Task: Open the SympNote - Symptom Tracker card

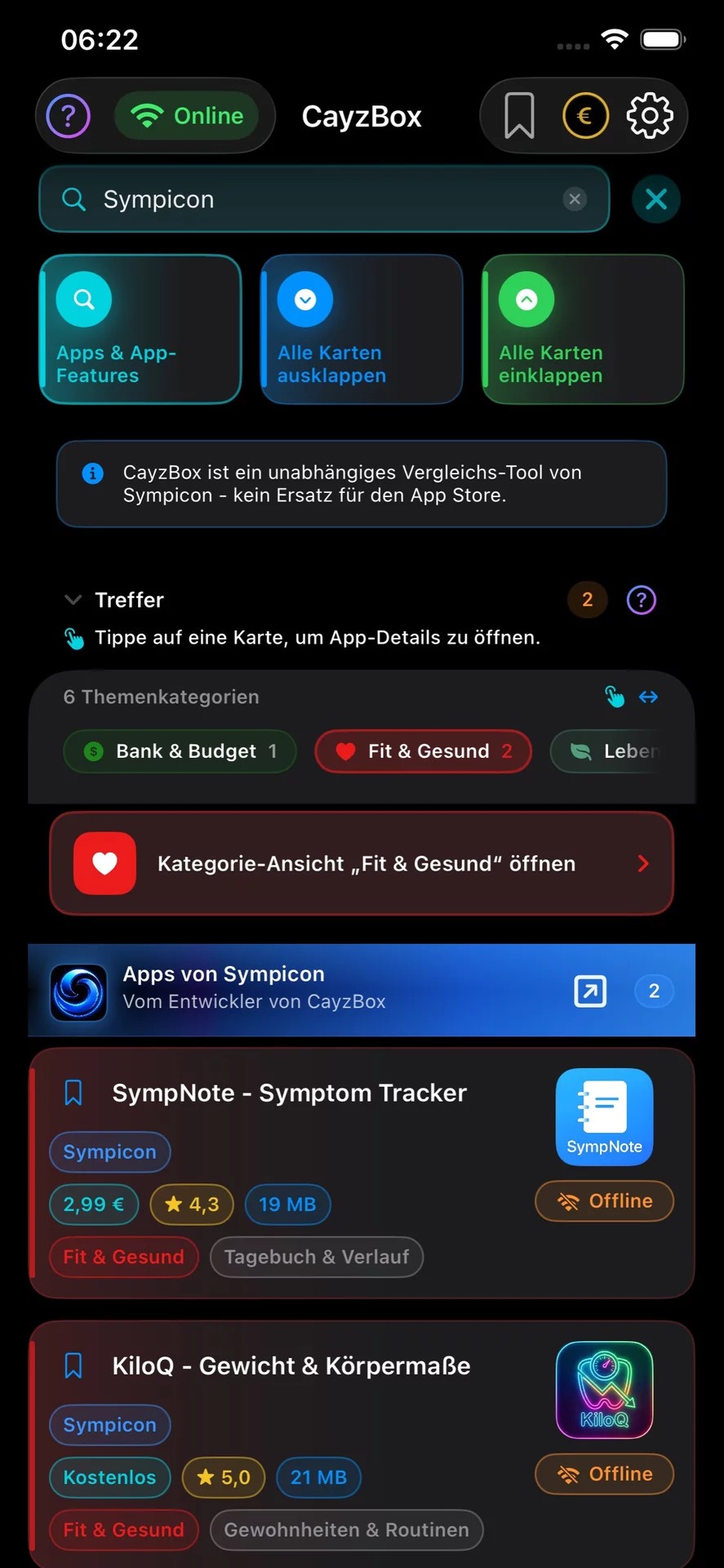Action: pos(362,1173)
